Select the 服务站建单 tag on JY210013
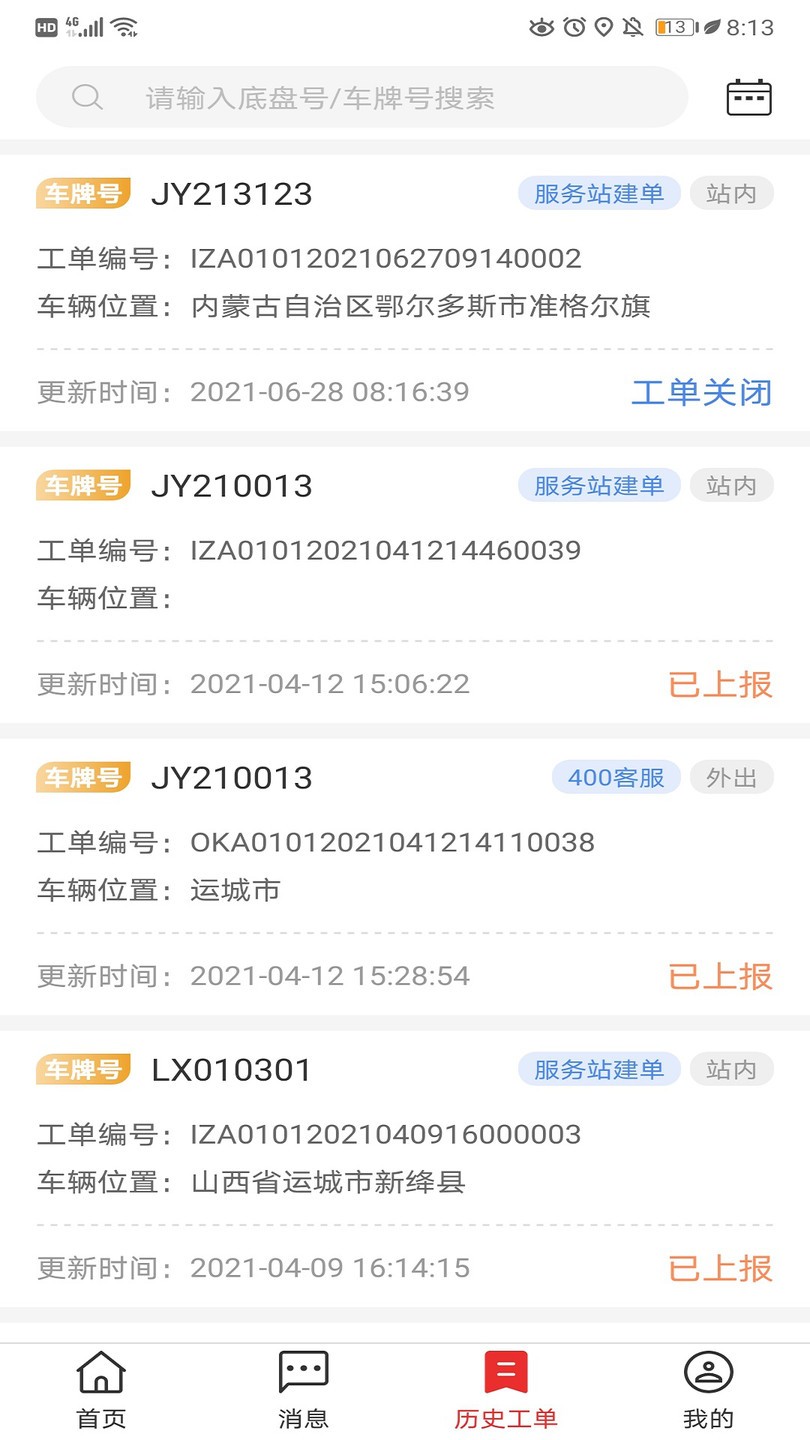Screen dimensions: 810x1440 tap(598, 485)
